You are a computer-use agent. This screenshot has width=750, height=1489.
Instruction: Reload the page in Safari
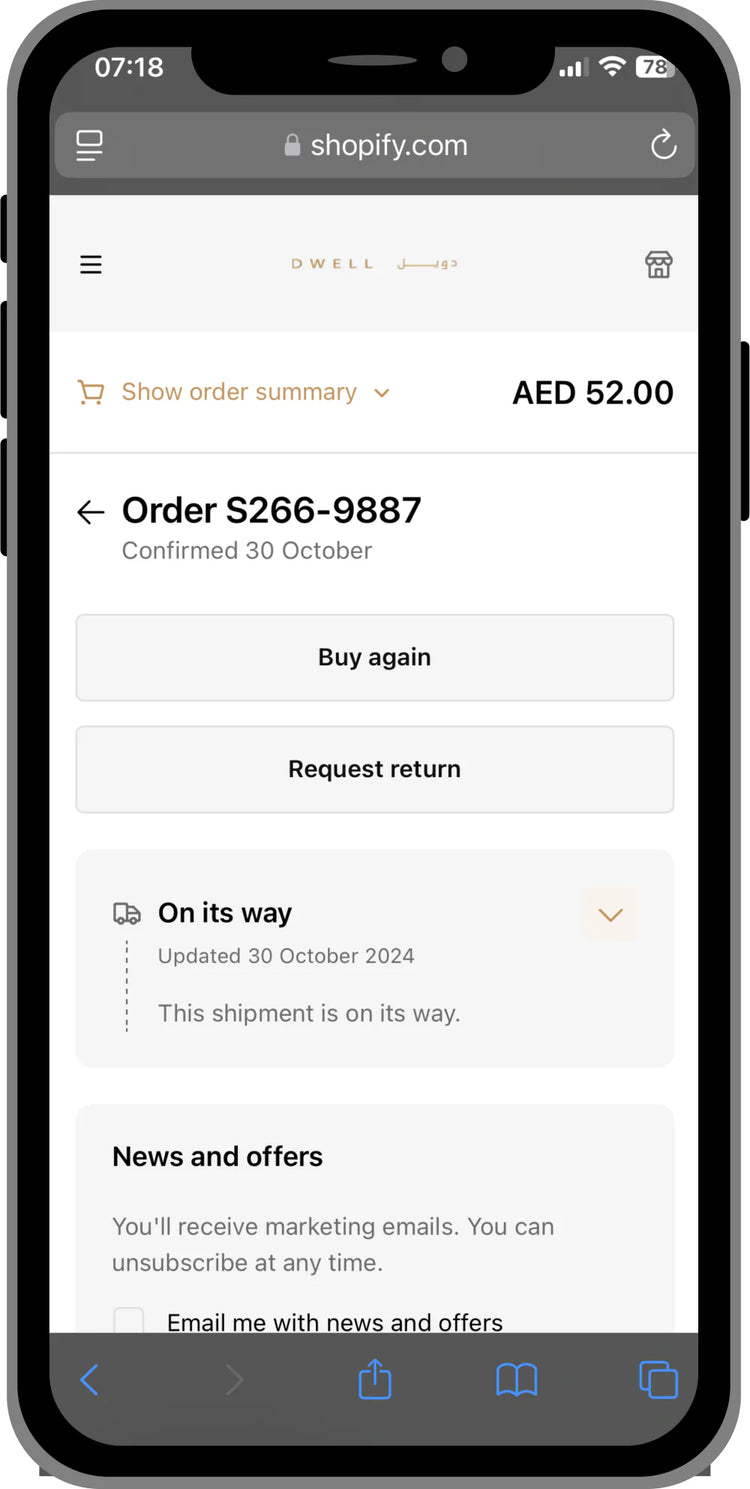pos(663,146)
